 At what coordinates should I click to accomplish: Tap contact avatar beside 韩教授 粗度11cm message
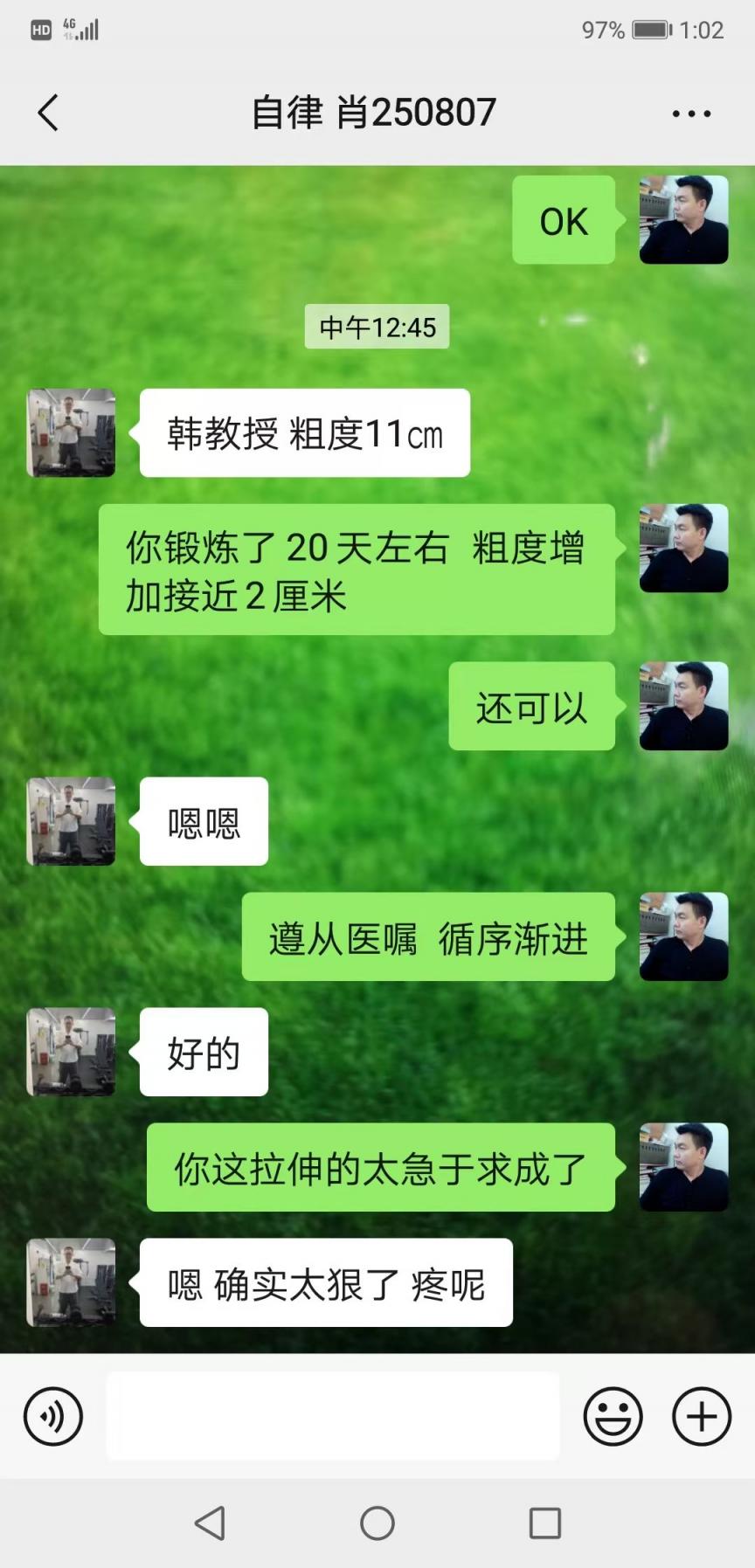[72, 433]
